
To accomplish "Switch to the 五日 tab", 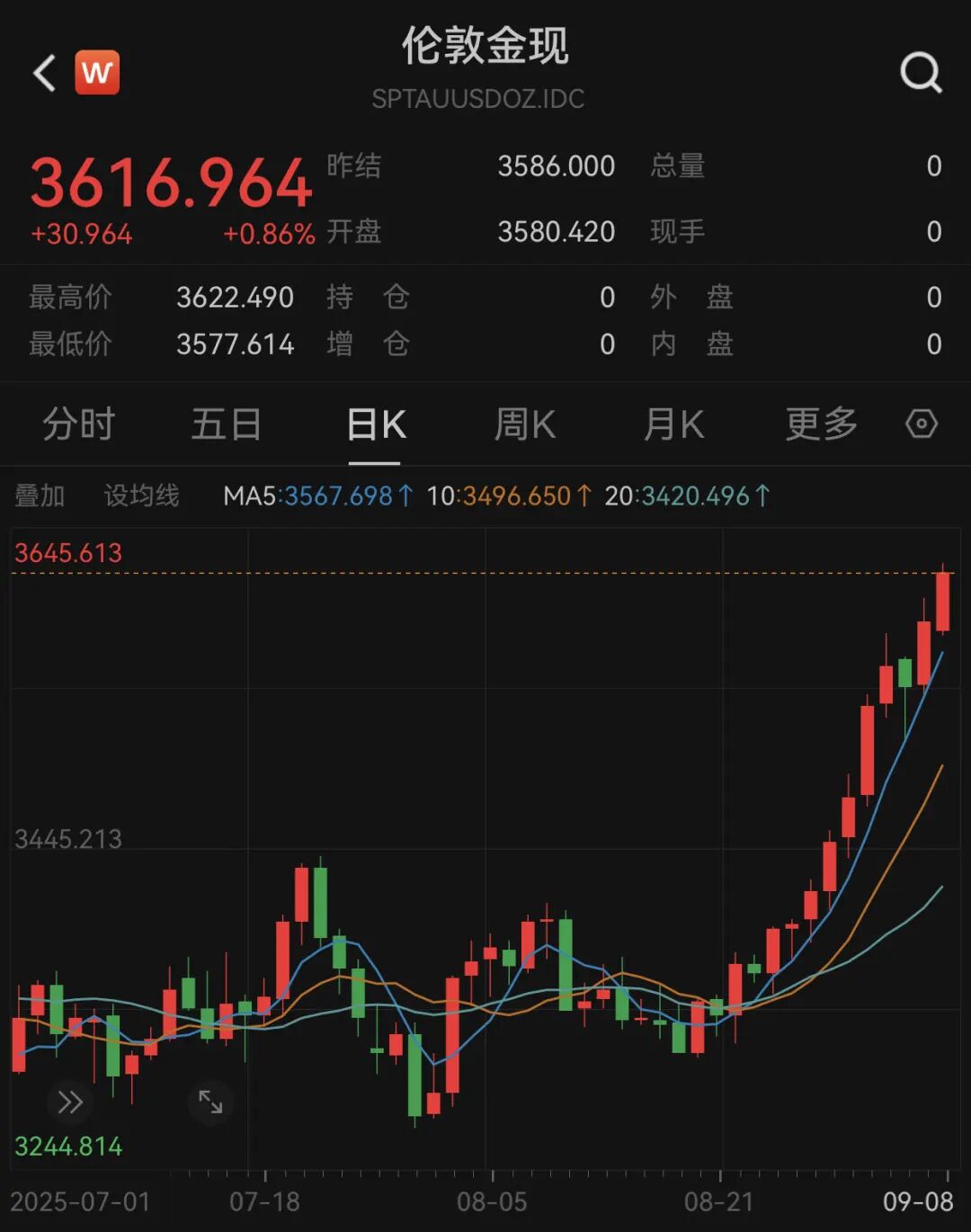I will (226, 424).
